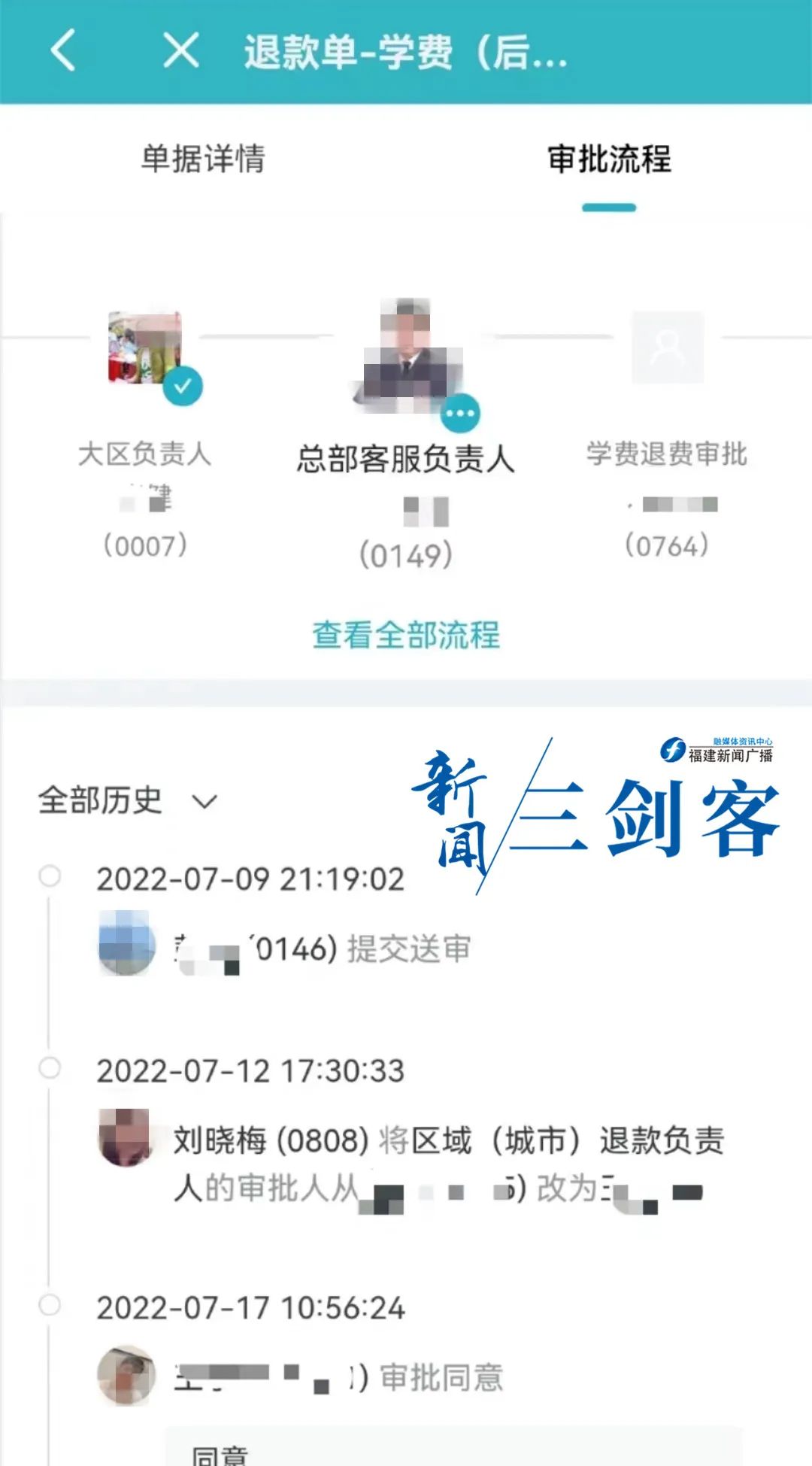View the 学费退费审批 approver node
Image resolution: width=812 pixels, height=1466 pixels.
[x=667, y=348]
